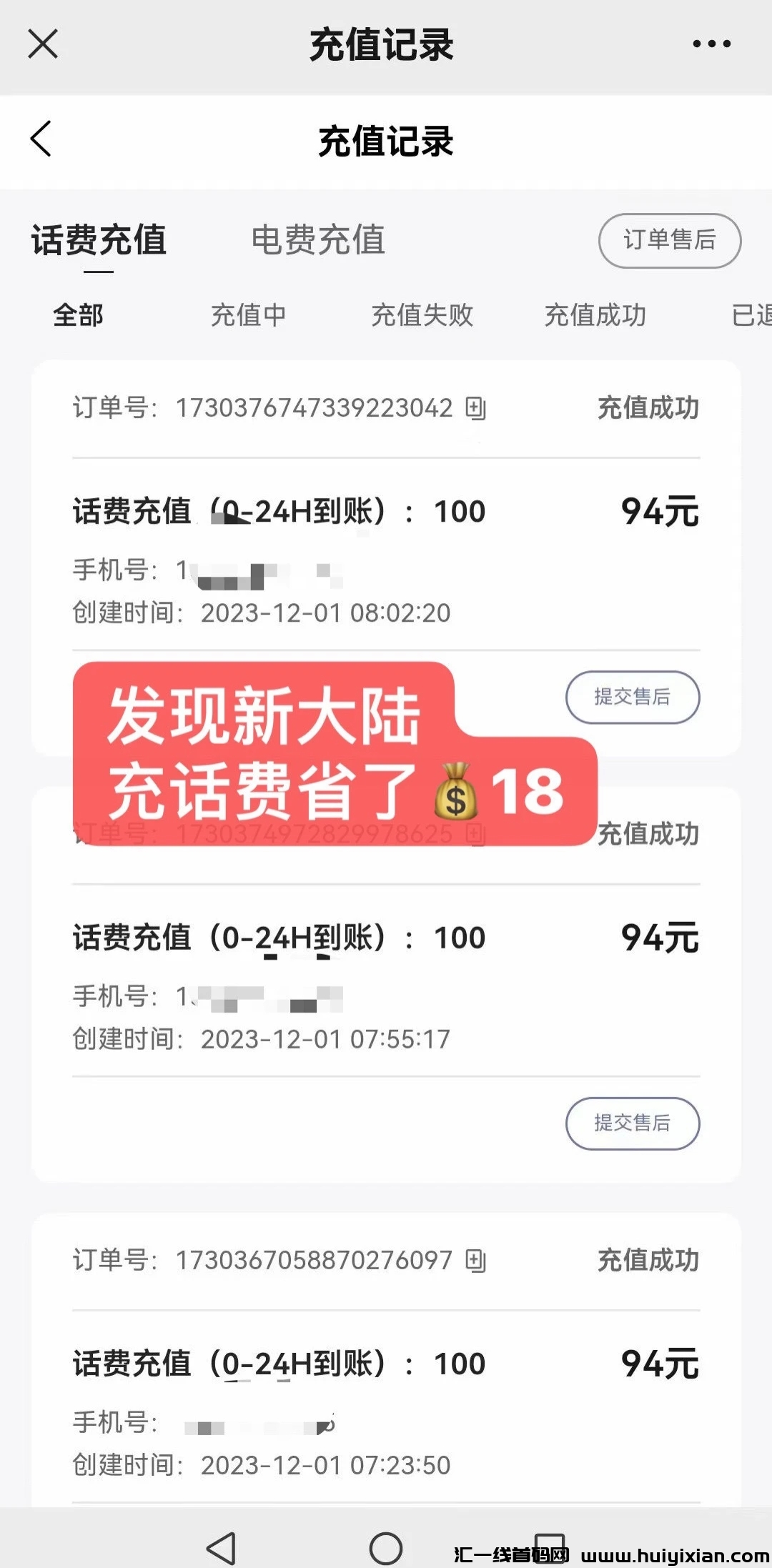772x1568 pixels.
Task: Open the three-dot overflow menu
Action: (711, 44)
